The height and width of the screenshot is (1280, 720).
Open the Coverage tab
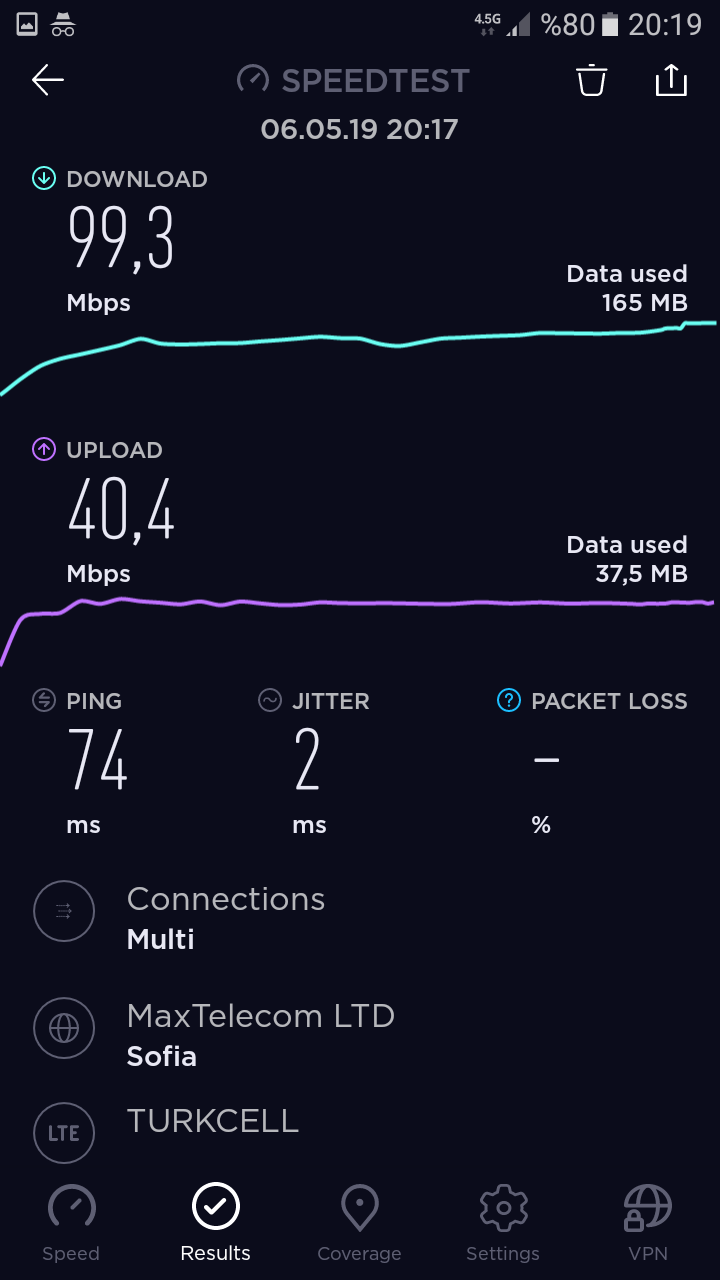click(359, 1222)
